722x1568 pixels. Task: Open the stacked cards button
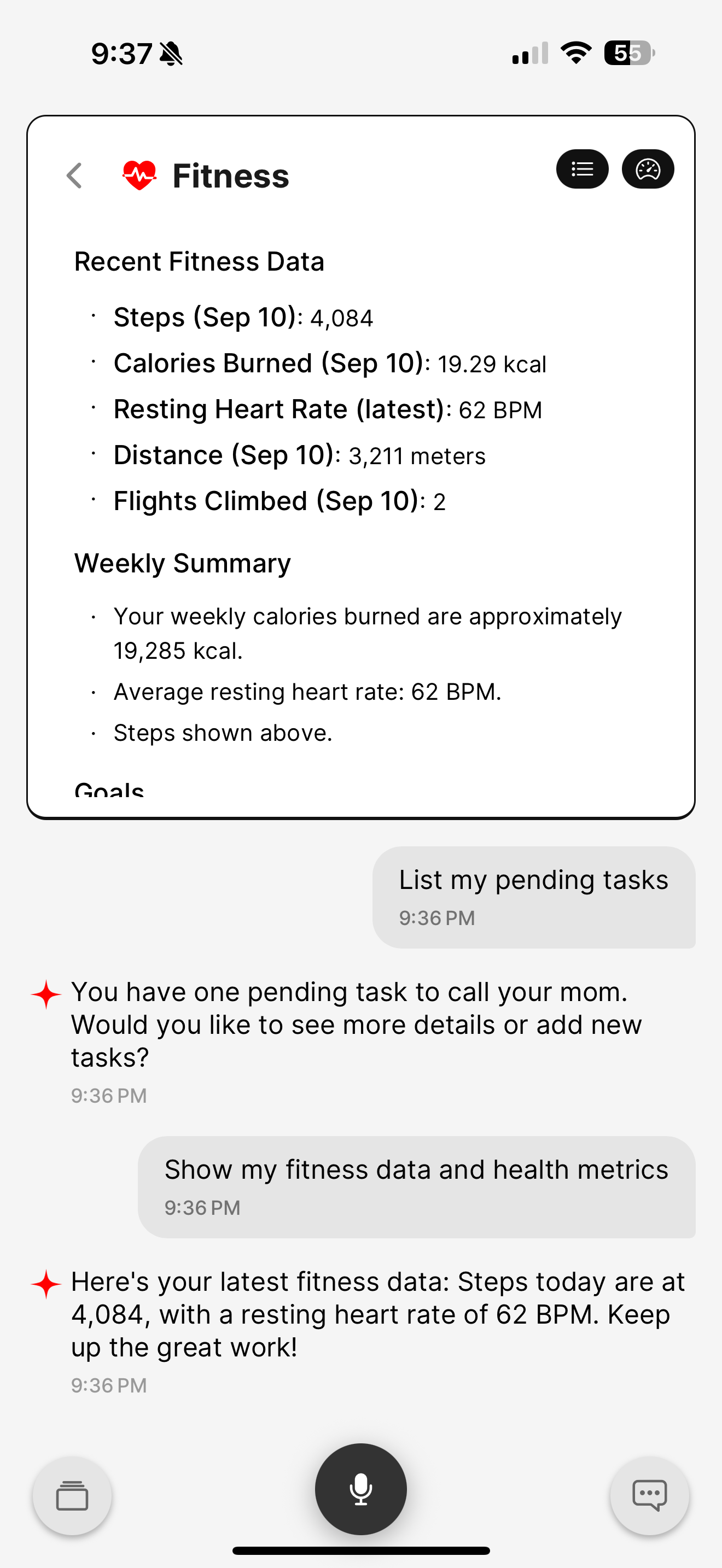72,1495
